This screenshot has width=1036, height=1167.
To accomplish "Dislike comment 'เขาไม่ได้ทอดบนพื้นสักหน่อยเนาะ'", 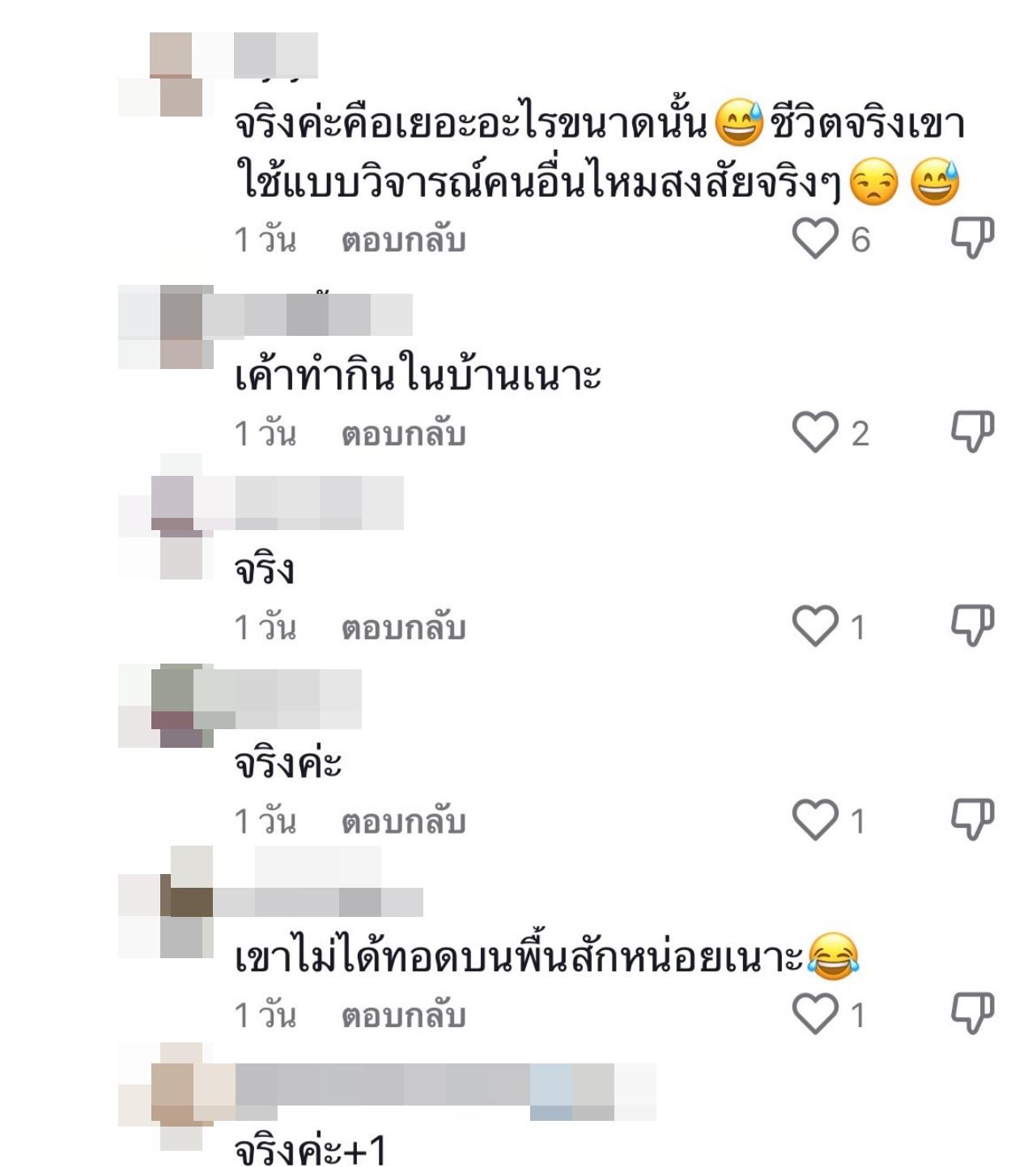I will coord(971,1013).
